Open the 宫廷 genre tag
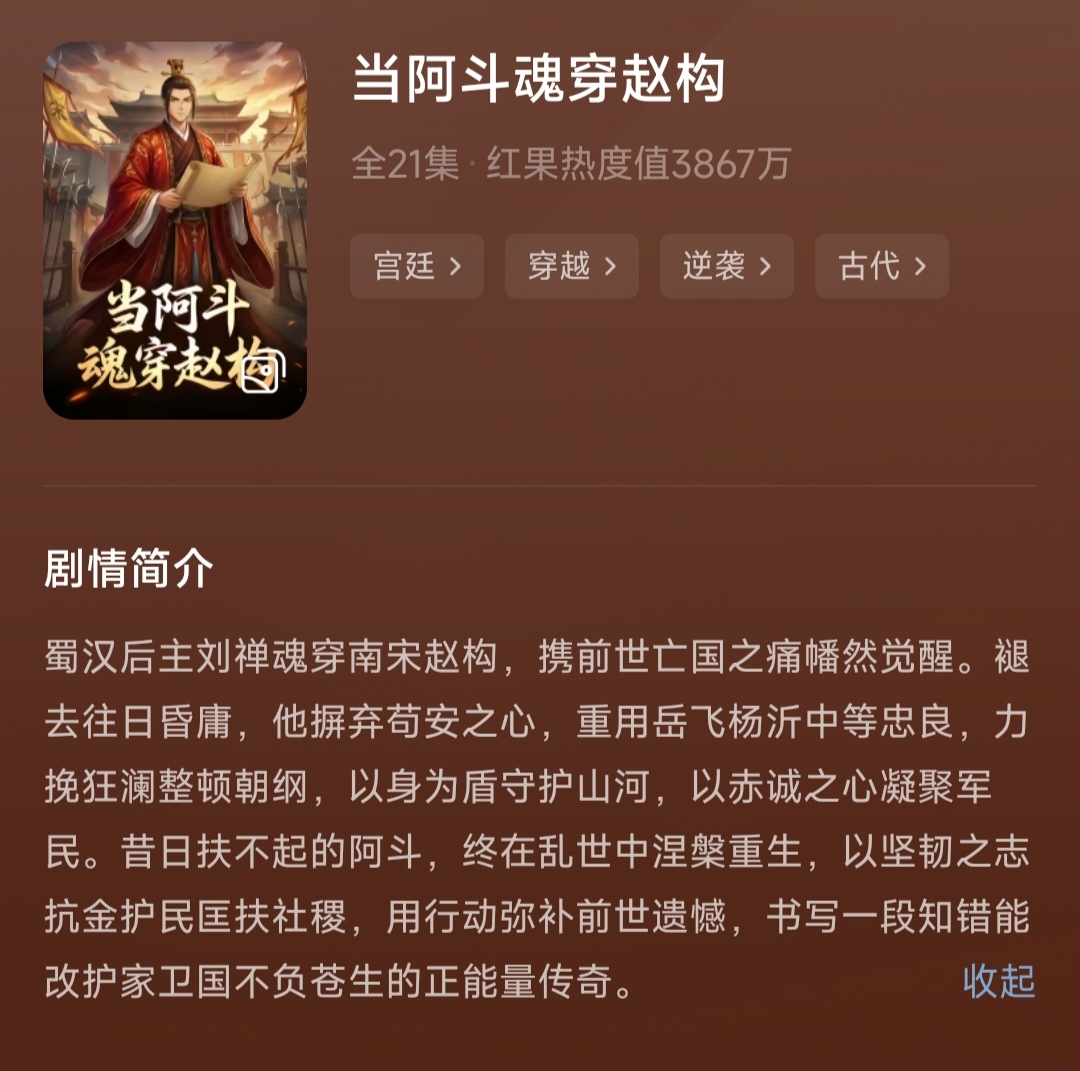 click(x=417, y=266)
